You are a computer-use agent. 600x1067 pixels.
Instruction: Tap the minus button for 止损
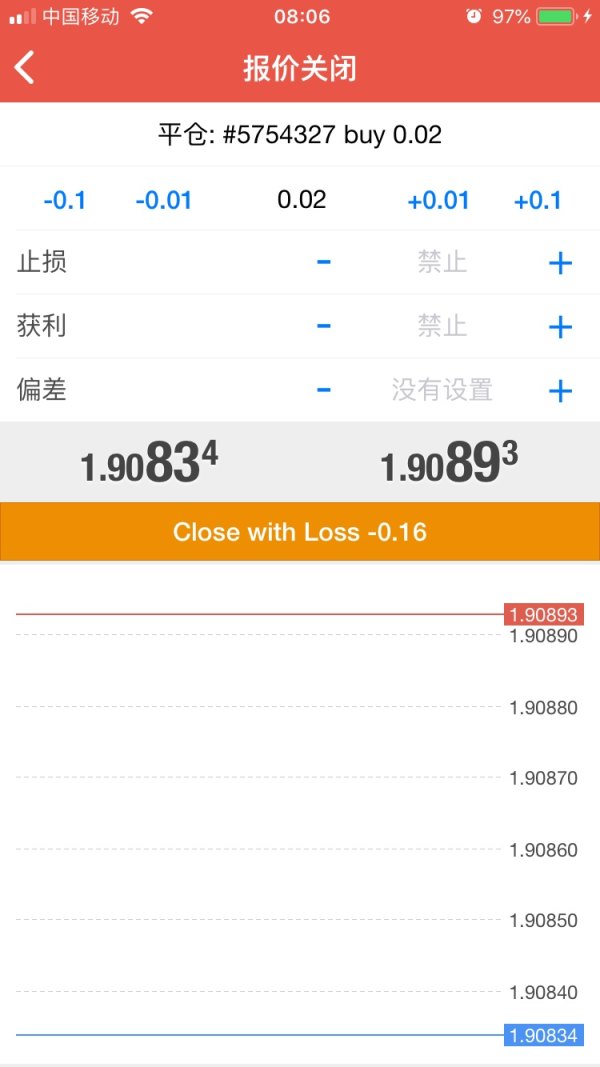click(323, 262)
